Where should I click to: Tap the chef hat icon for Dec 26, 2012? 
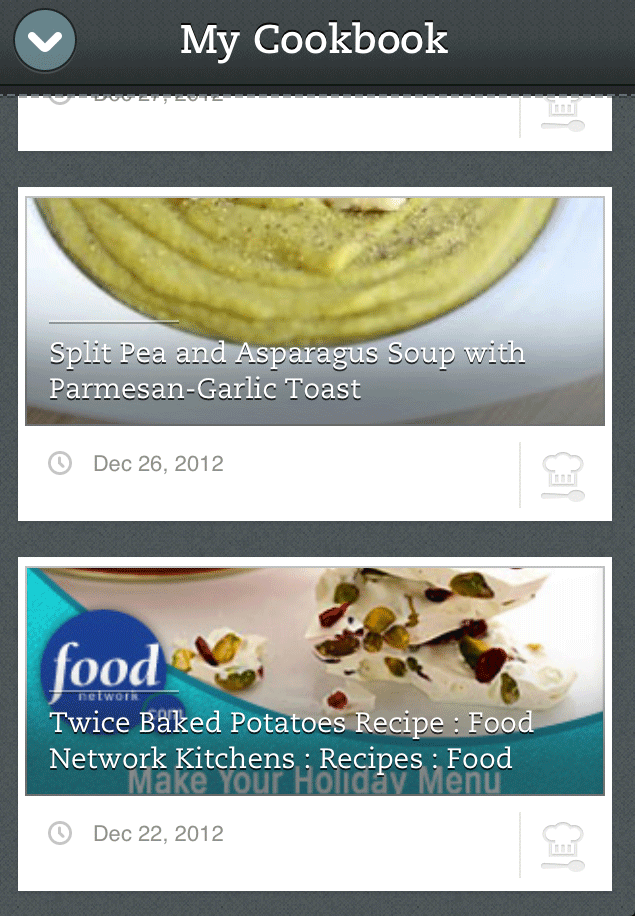click(x=563, y=476)
